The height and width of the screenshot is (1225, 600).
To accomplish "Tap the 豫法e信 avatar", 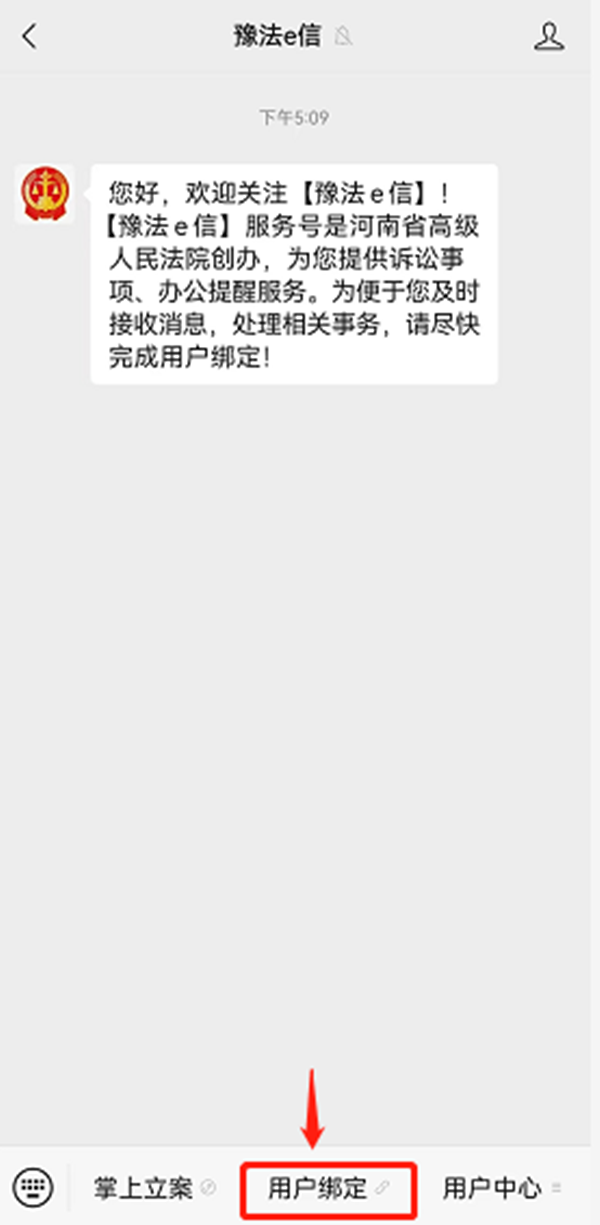I will (44, 194).
